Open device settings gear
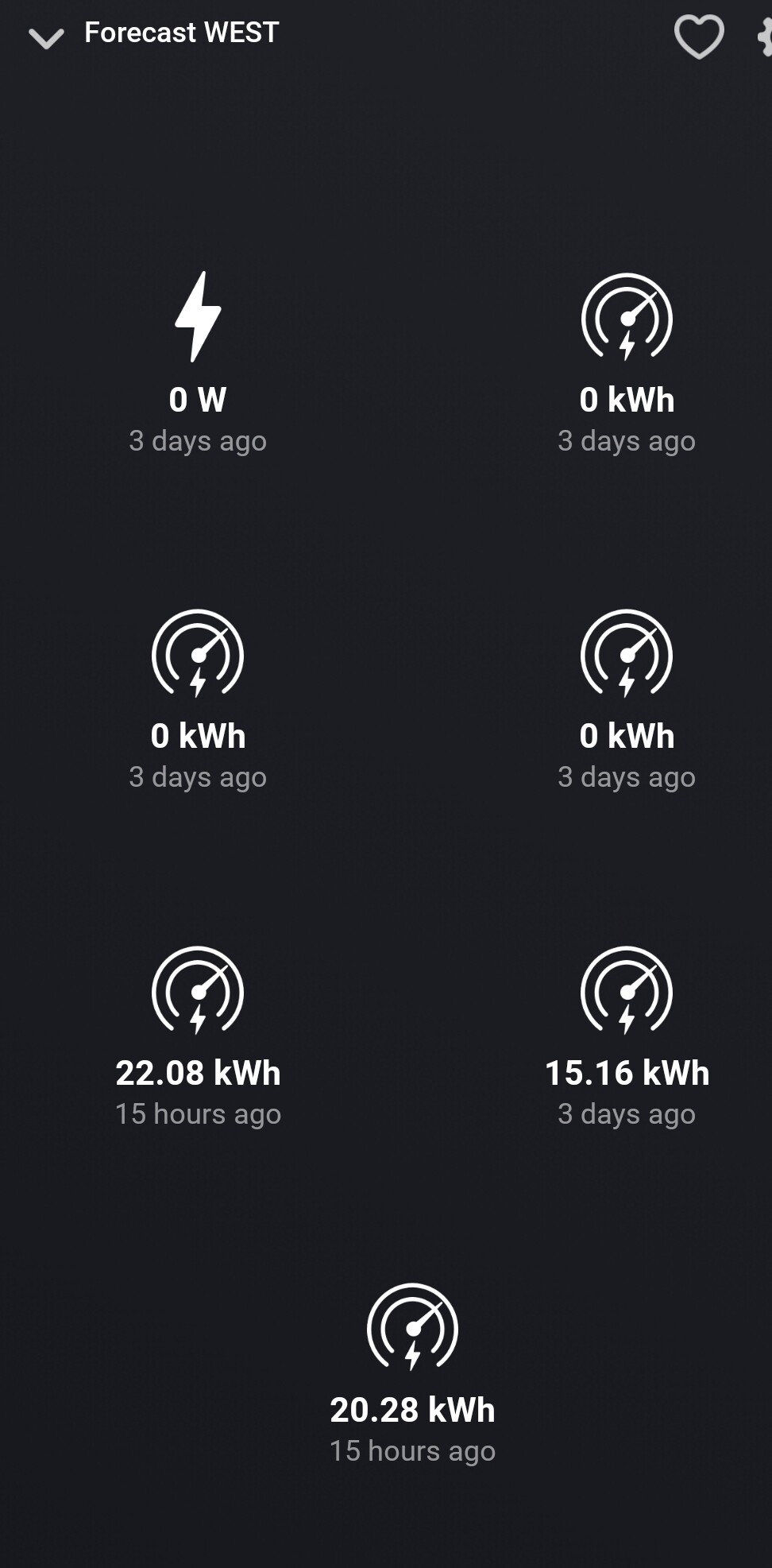Screen dimensions: 772x1568 [765, 37]
